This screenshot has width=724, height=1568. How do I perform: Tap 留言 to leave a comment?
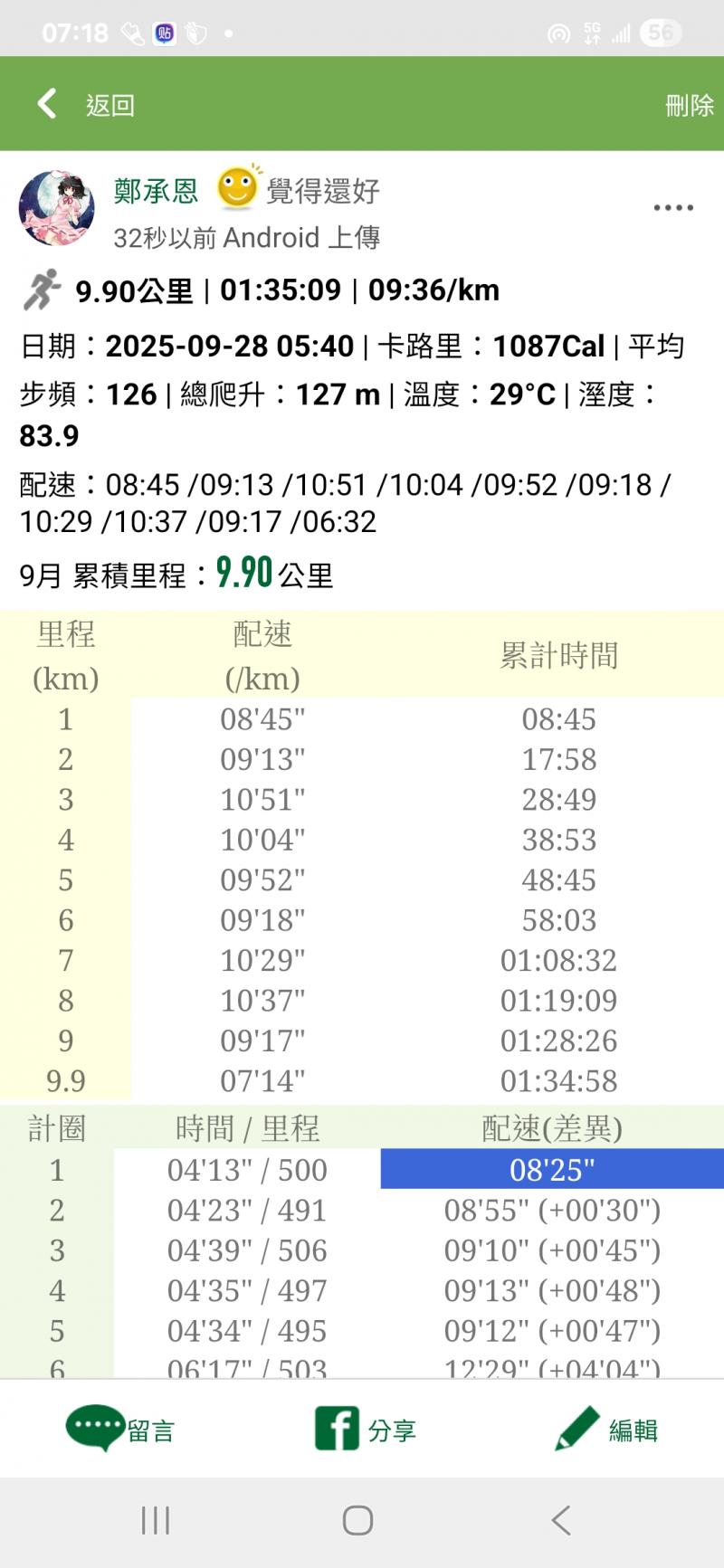click(x=120, y=1429)
